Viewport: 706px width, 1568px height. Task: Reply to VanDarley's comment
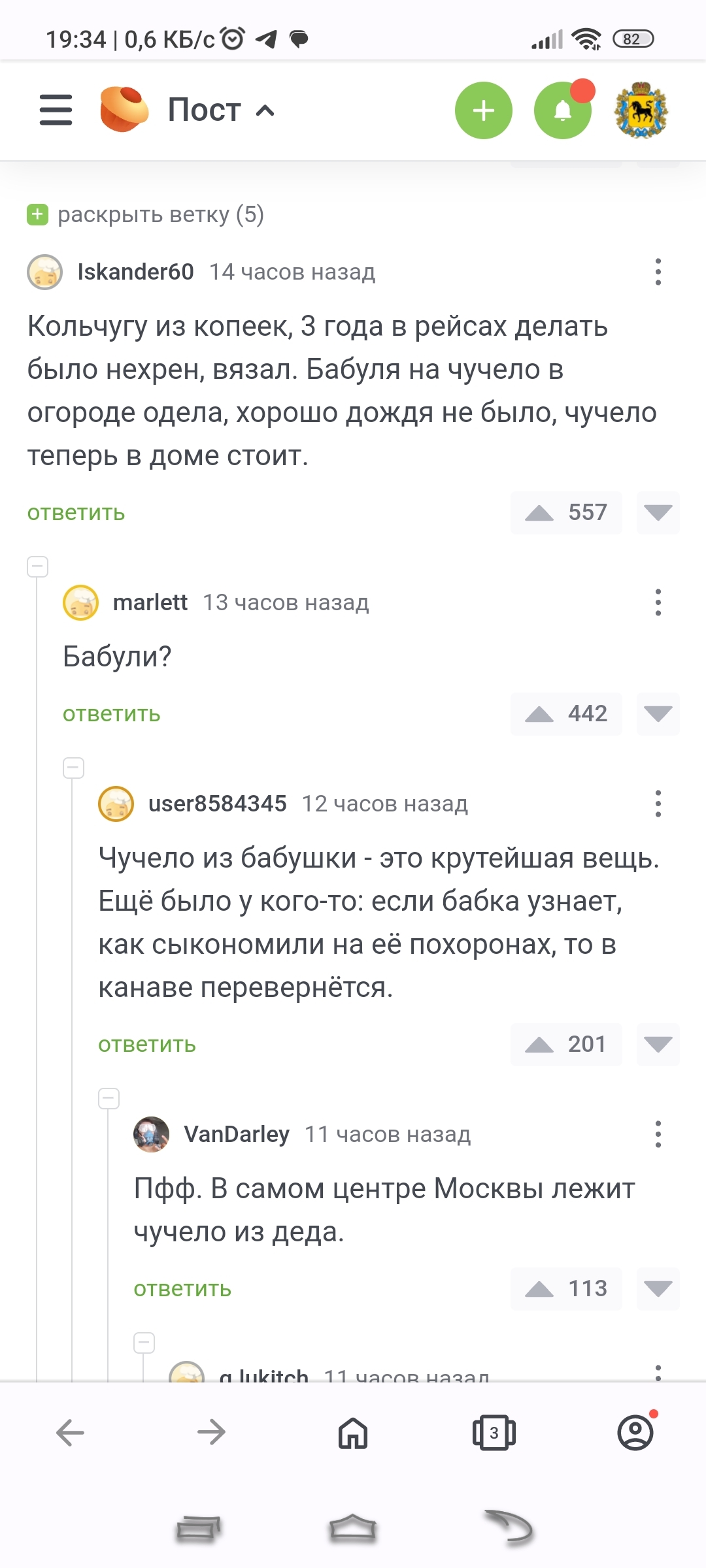coord(182,1289)
